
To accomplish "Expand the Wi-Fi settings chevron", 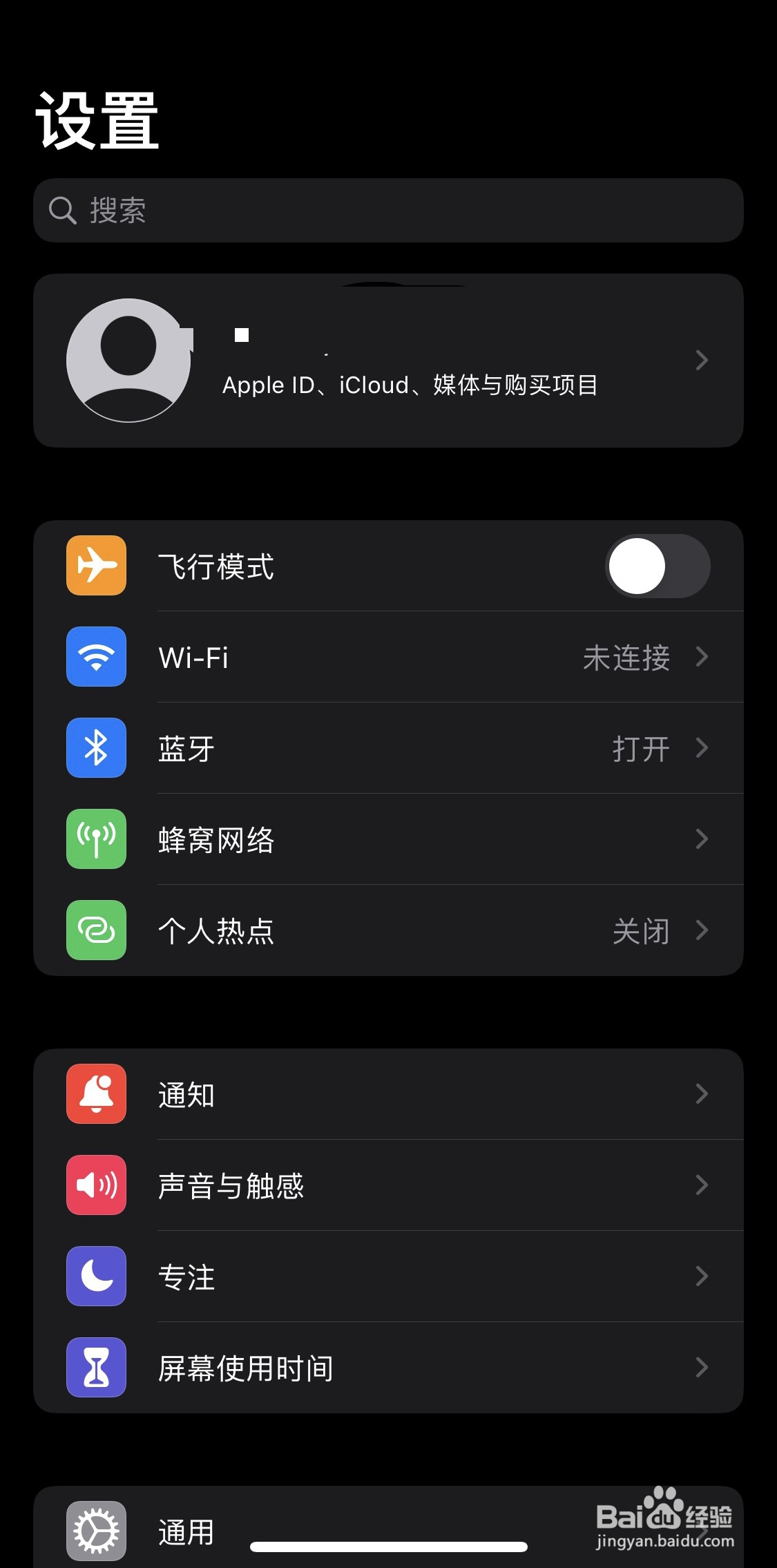I will pyautogui.click(x=702, y=658).
